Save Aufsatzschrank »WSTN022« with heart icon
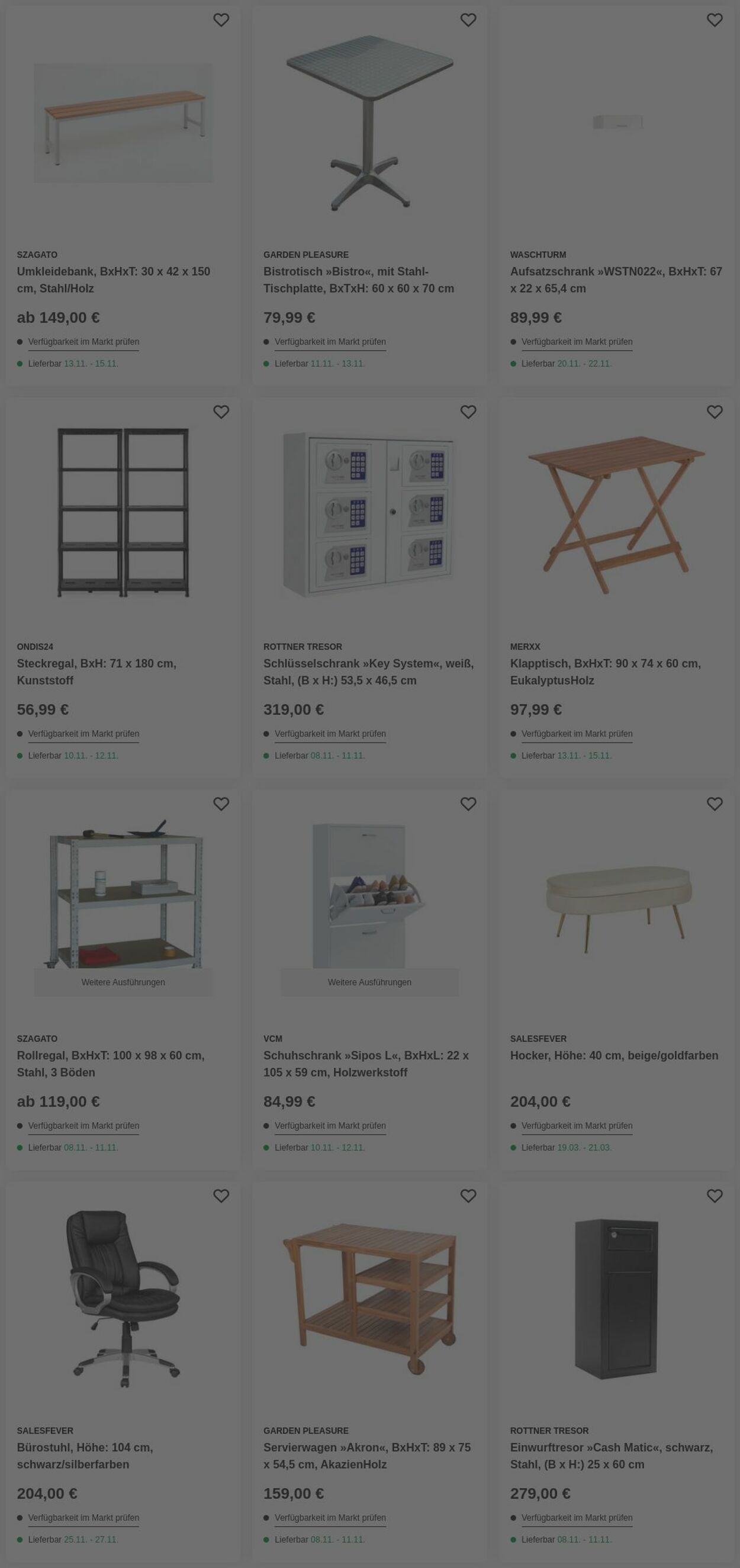Viewport: 740px width, 1568px height. click(714, 20)
